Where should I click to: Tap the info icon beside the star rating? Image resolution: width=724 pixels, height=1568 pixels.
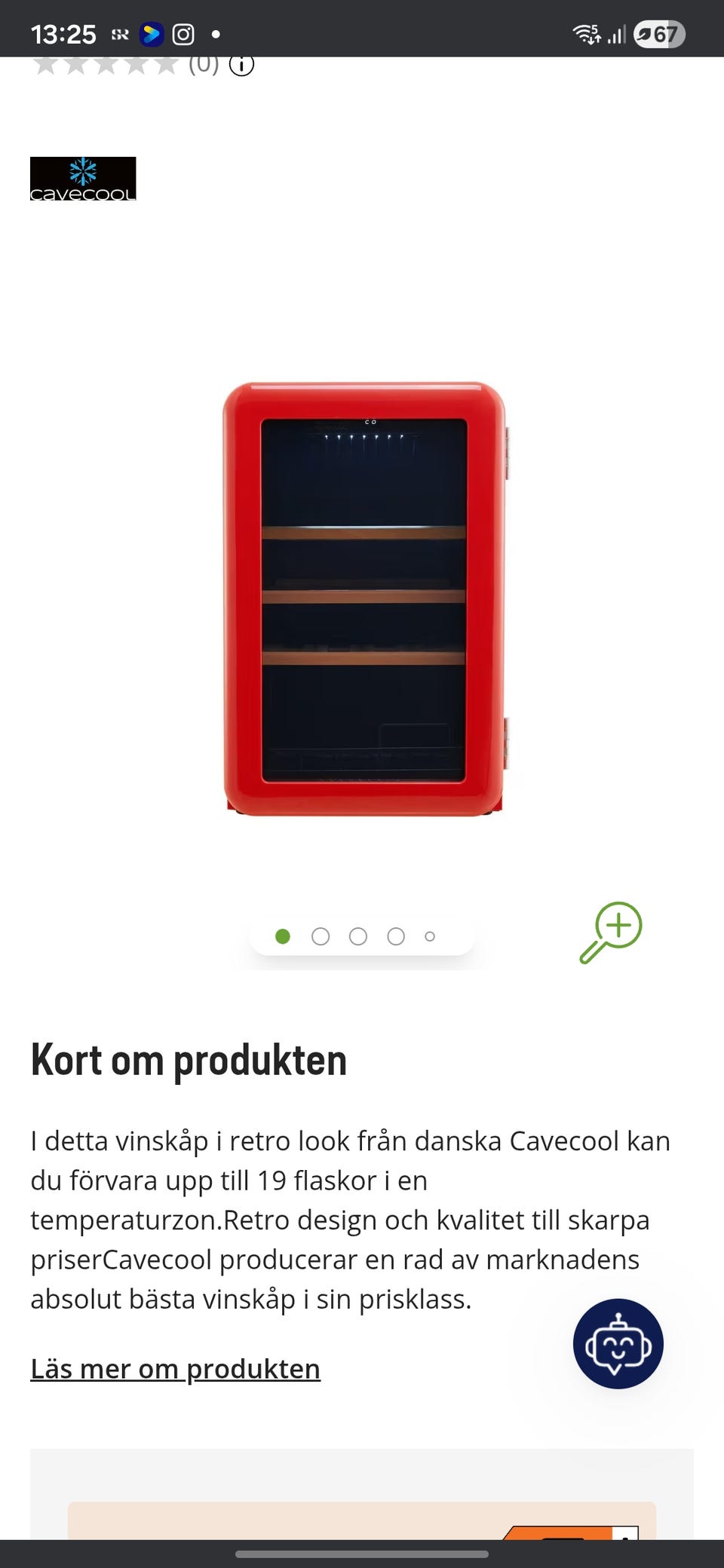click(x=240, y=65)
